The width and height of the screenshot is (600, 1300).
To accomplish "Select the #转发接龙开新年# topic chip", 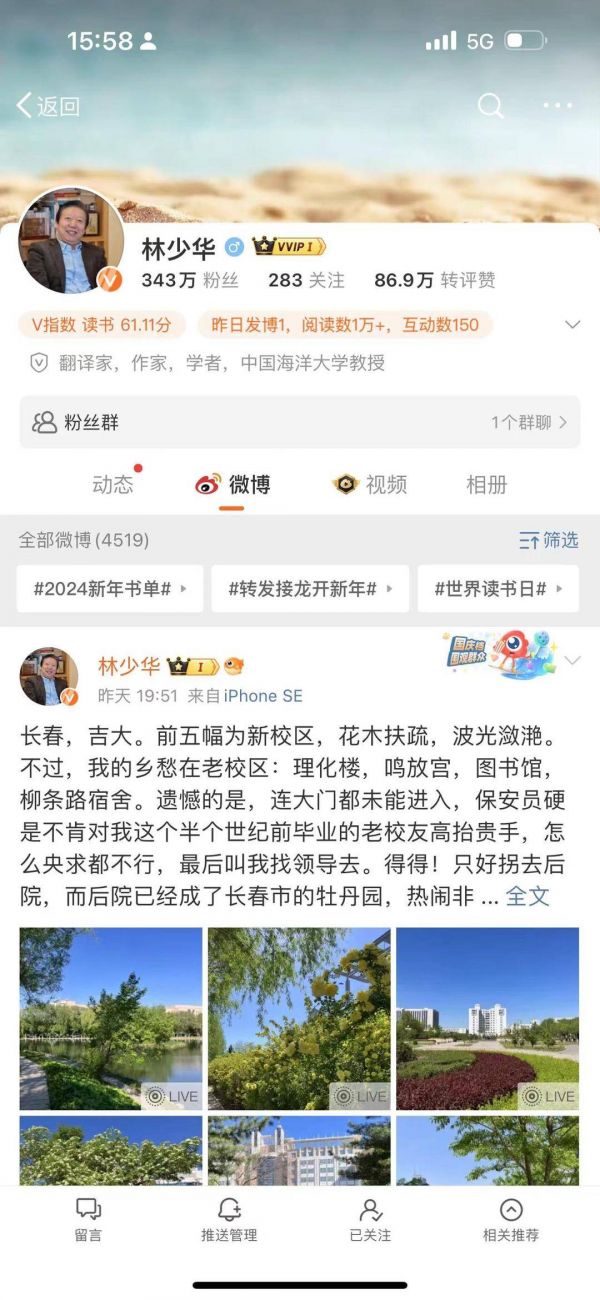I will pyautogui.click(x=310, y=589).
